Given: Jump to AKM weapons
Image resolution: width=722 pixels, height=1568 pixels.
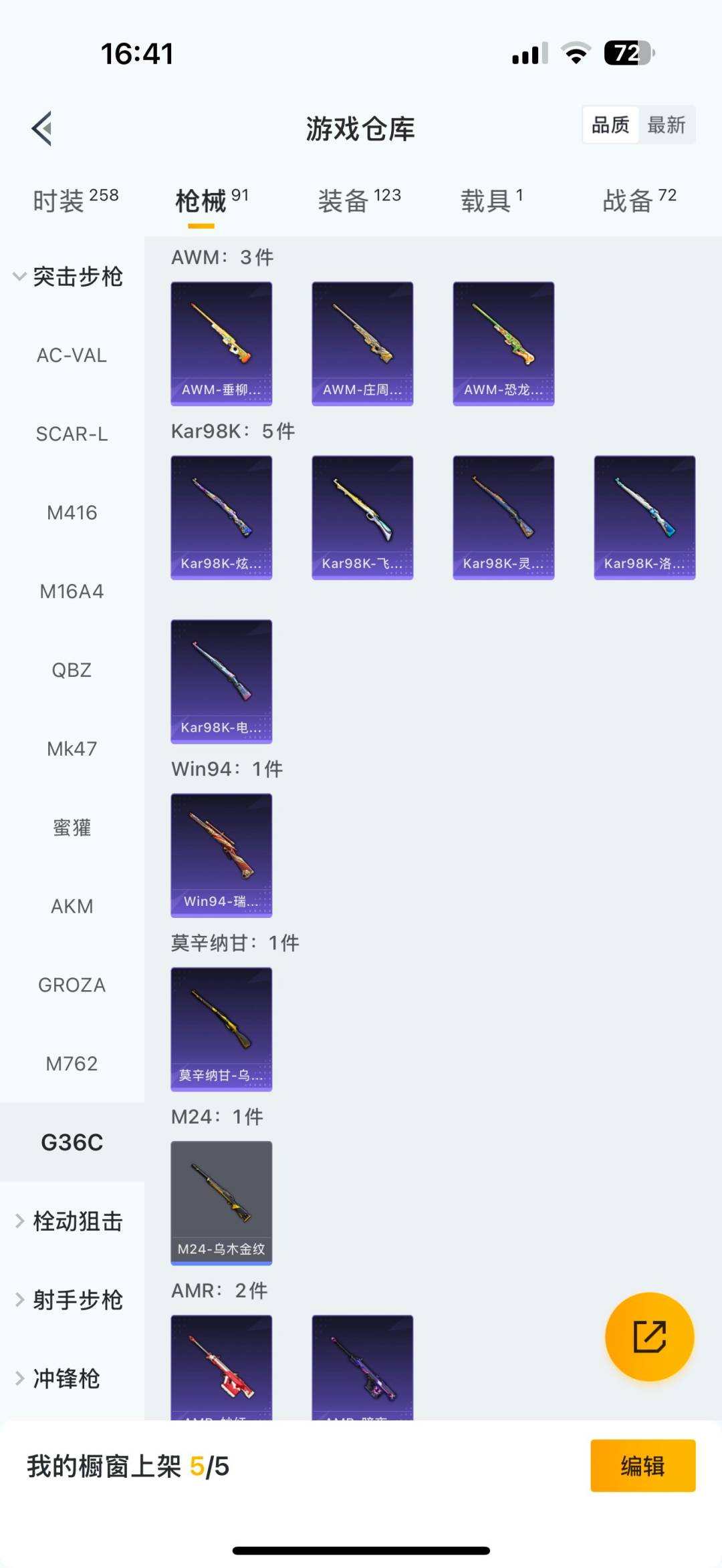Looking at the screenshot, I should [x=72, y=907].
